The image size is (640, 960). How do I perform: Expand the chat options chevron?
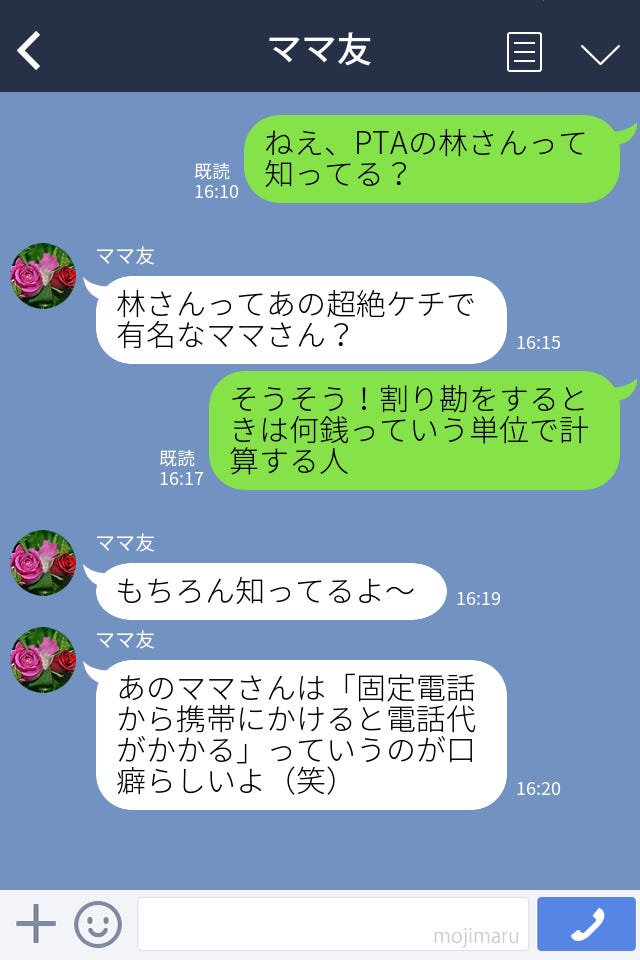(x=600, y=53)
